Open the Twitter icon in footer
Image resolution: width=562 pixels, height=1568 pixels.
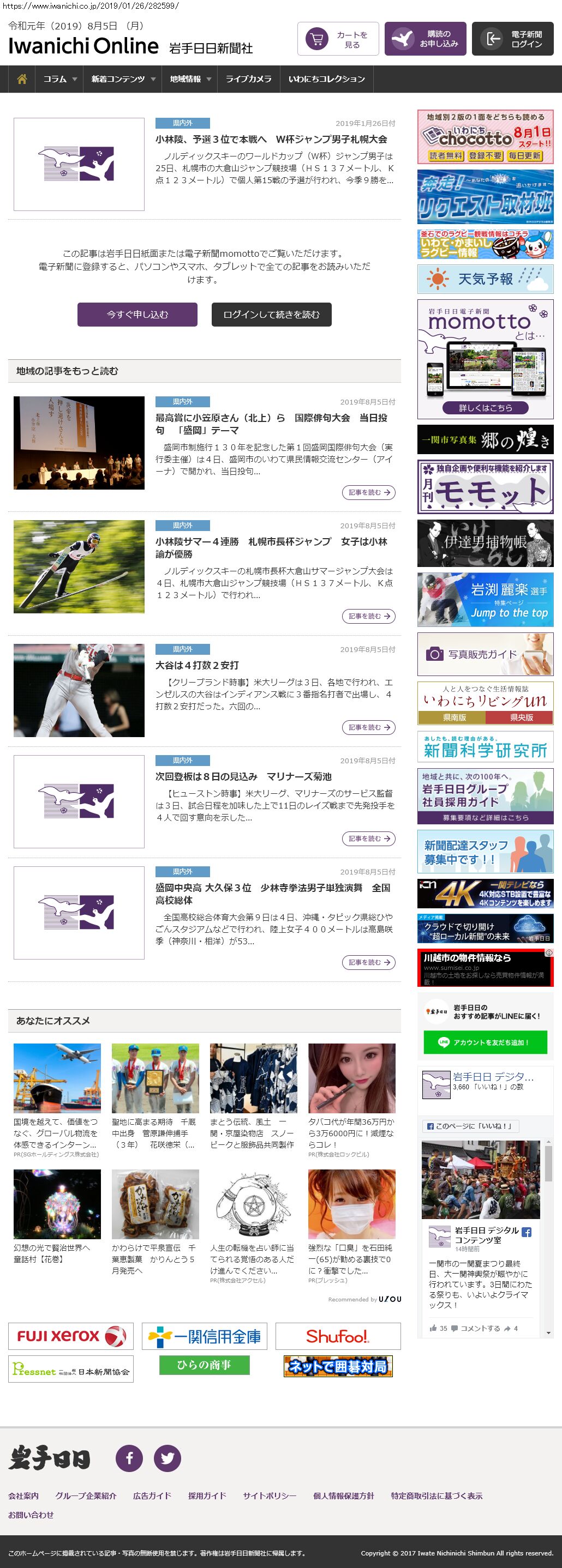pyautogui.click(x=167, y=1458)
